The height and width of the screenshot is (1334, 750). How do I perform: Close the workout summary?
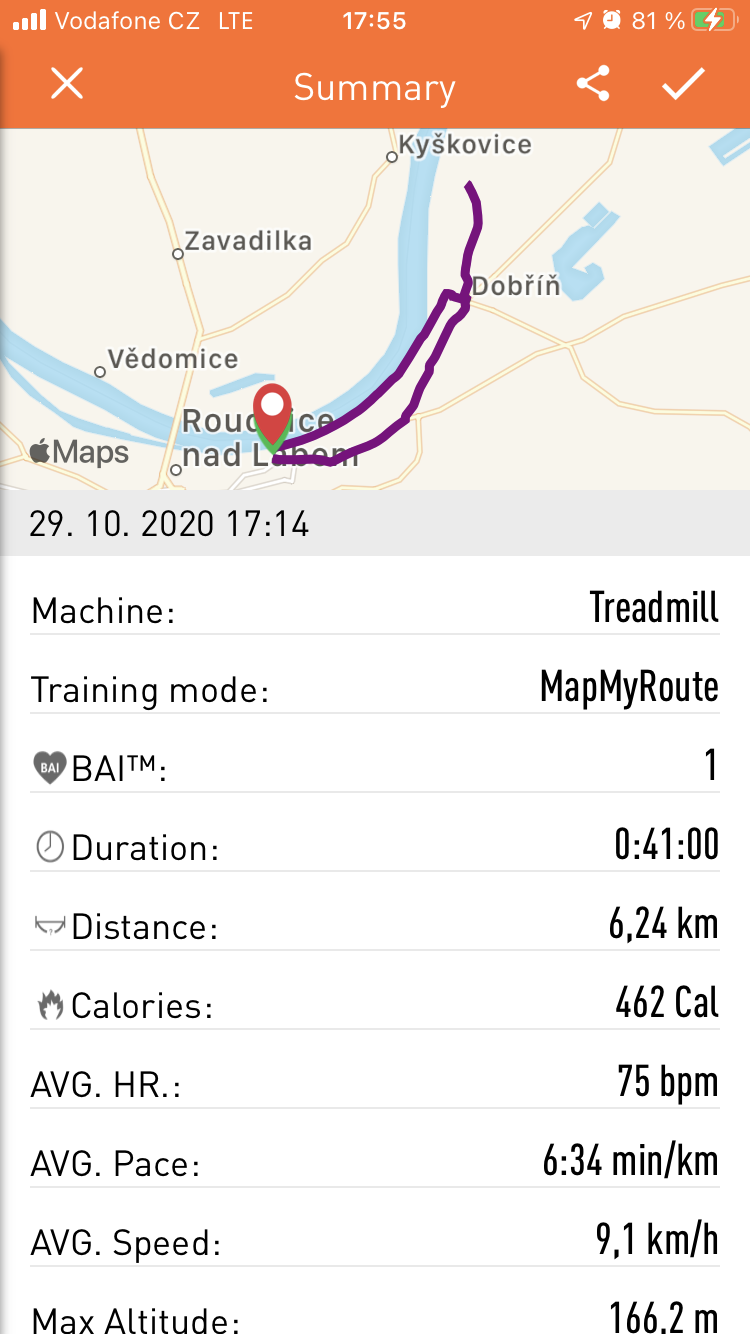click(67, 85)
